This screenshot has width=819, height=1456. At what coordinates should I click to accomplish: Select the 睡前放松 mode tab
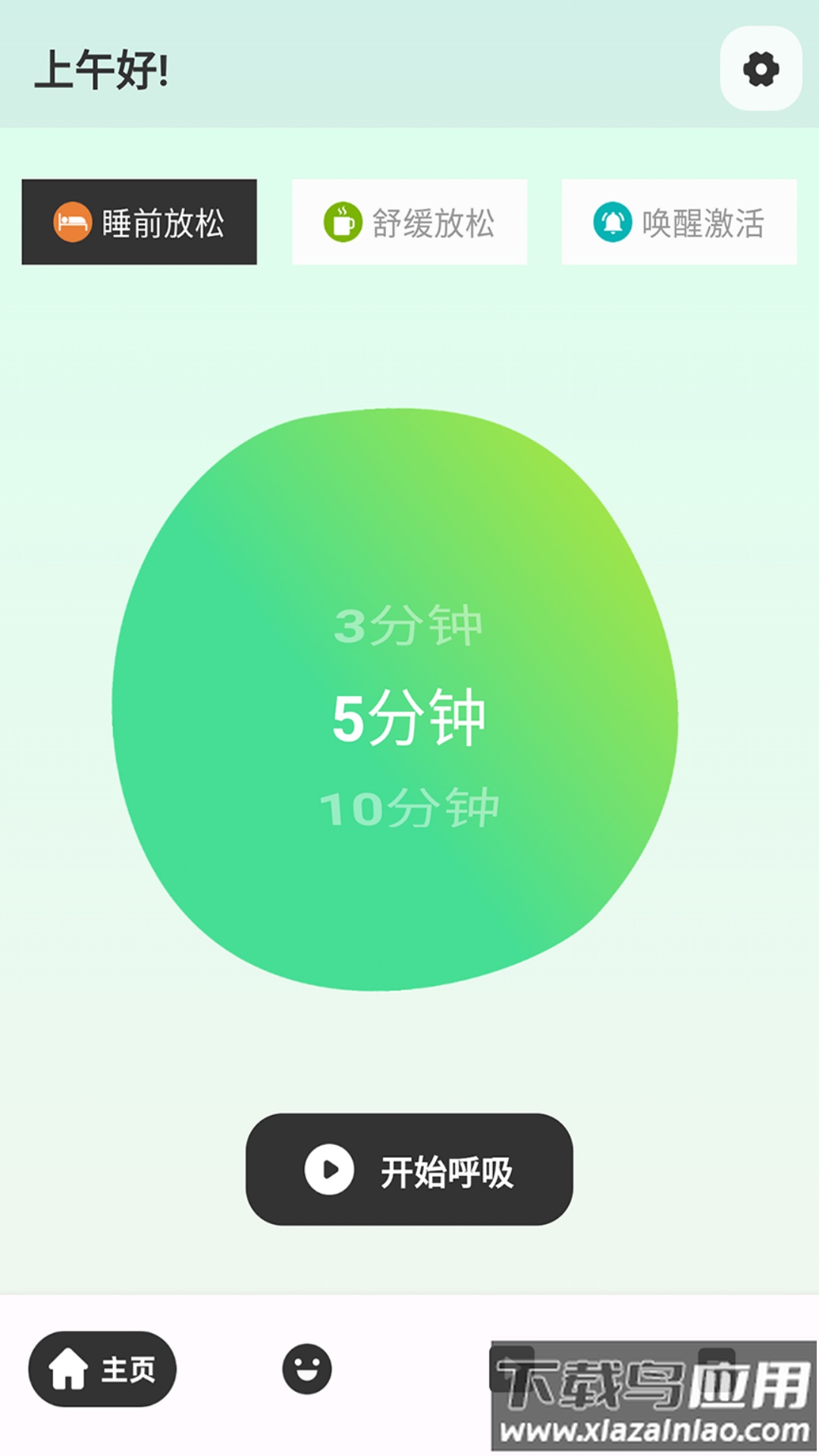pyautogui.click(x=140, y=221)
